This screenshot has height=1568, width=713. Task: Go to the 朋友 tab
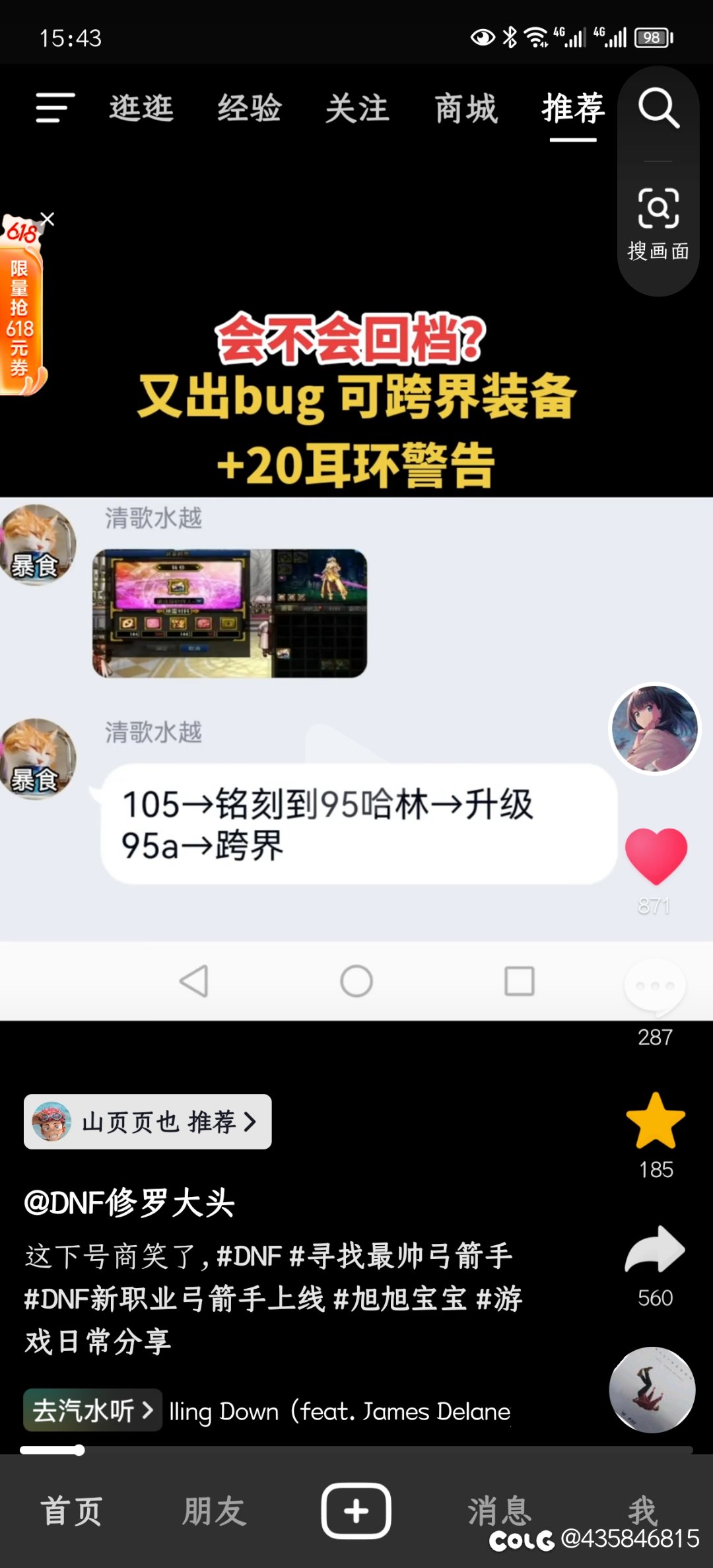[x=215, y=1511]
